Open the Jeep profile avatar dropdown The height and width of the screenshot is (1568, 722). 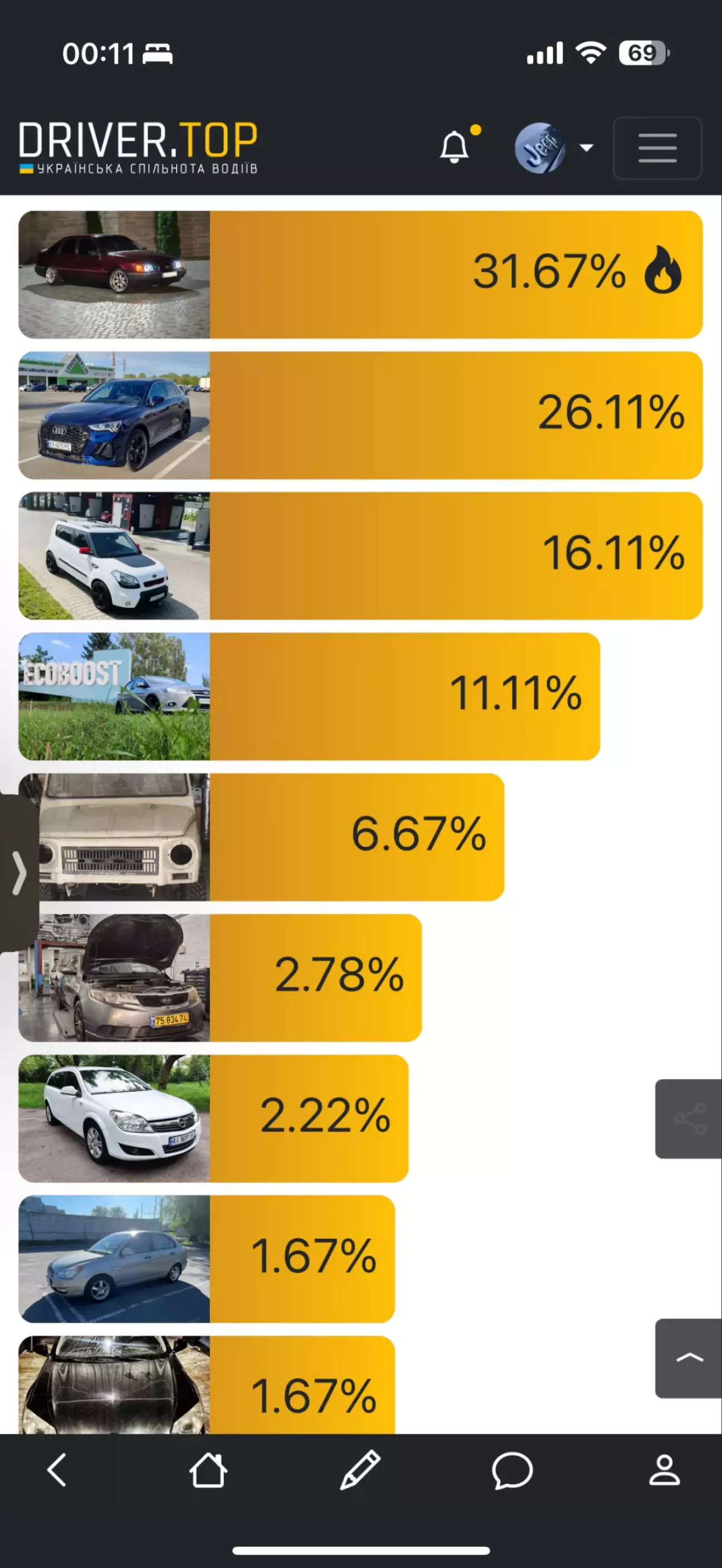(x=554, y=148)
